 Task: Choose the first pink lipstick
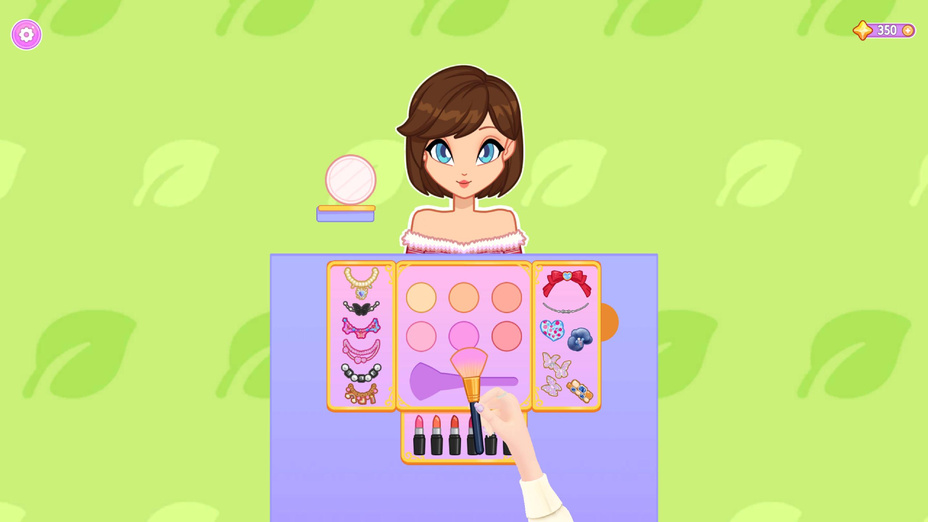(419, 436)
